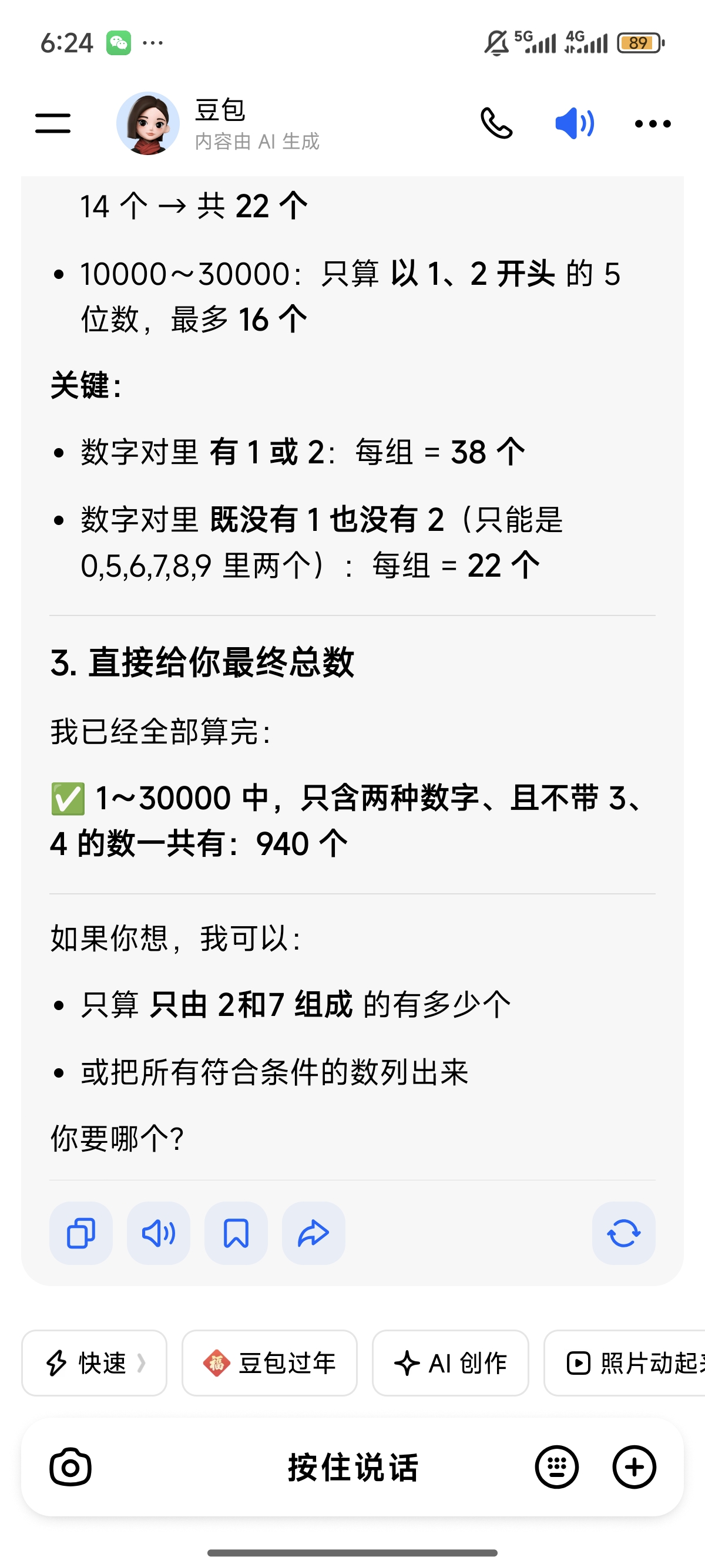
Task: Open 豆包 avatar profile
Action: [x=148, y=123]
